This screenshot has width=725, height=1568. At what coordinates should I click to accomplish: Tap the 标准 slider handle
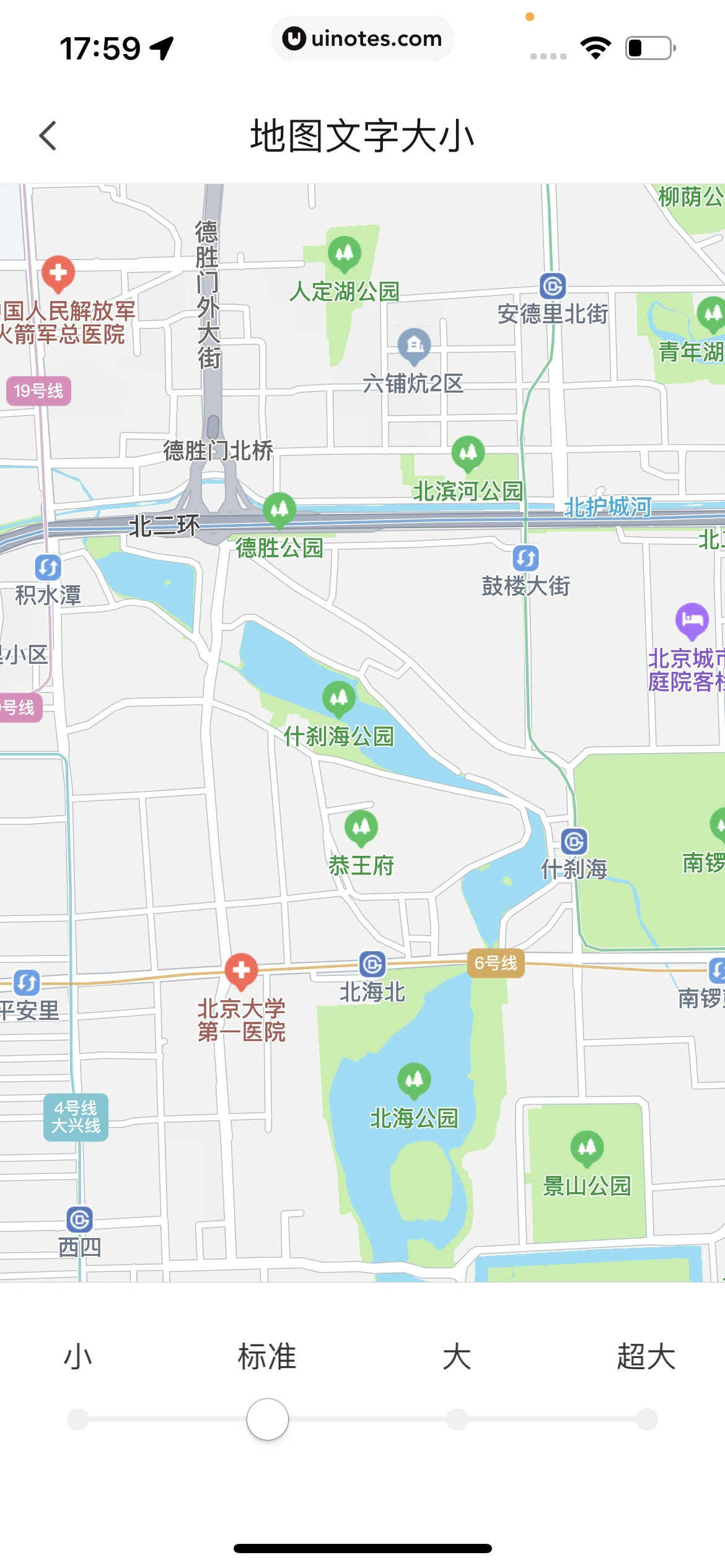pos(268,1419)
